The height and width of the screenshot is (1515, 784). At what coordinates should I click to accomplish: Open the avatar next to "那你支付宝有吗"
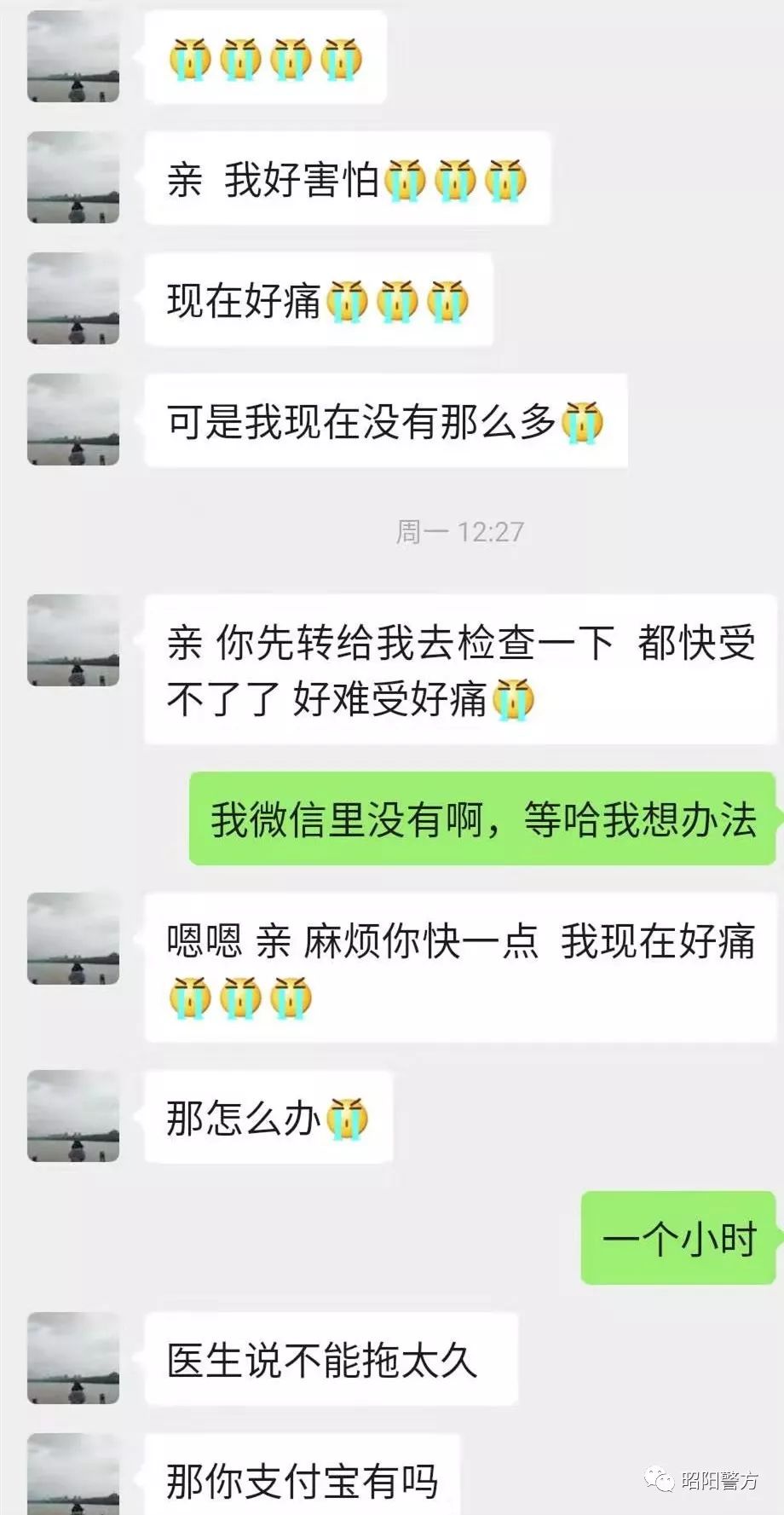click(73, 1475)
